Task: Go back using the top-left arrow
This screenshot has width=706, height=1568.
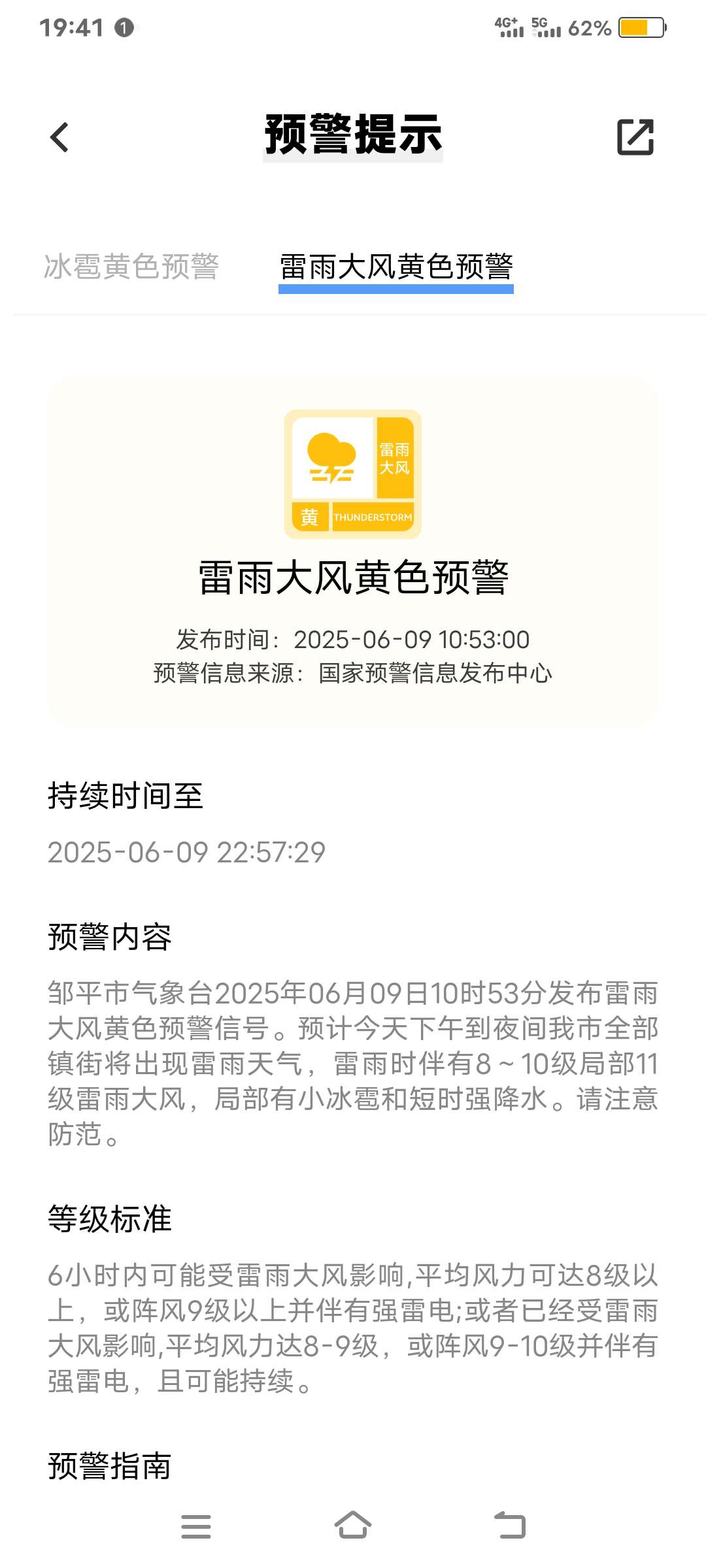Action: tap(59, 137)
